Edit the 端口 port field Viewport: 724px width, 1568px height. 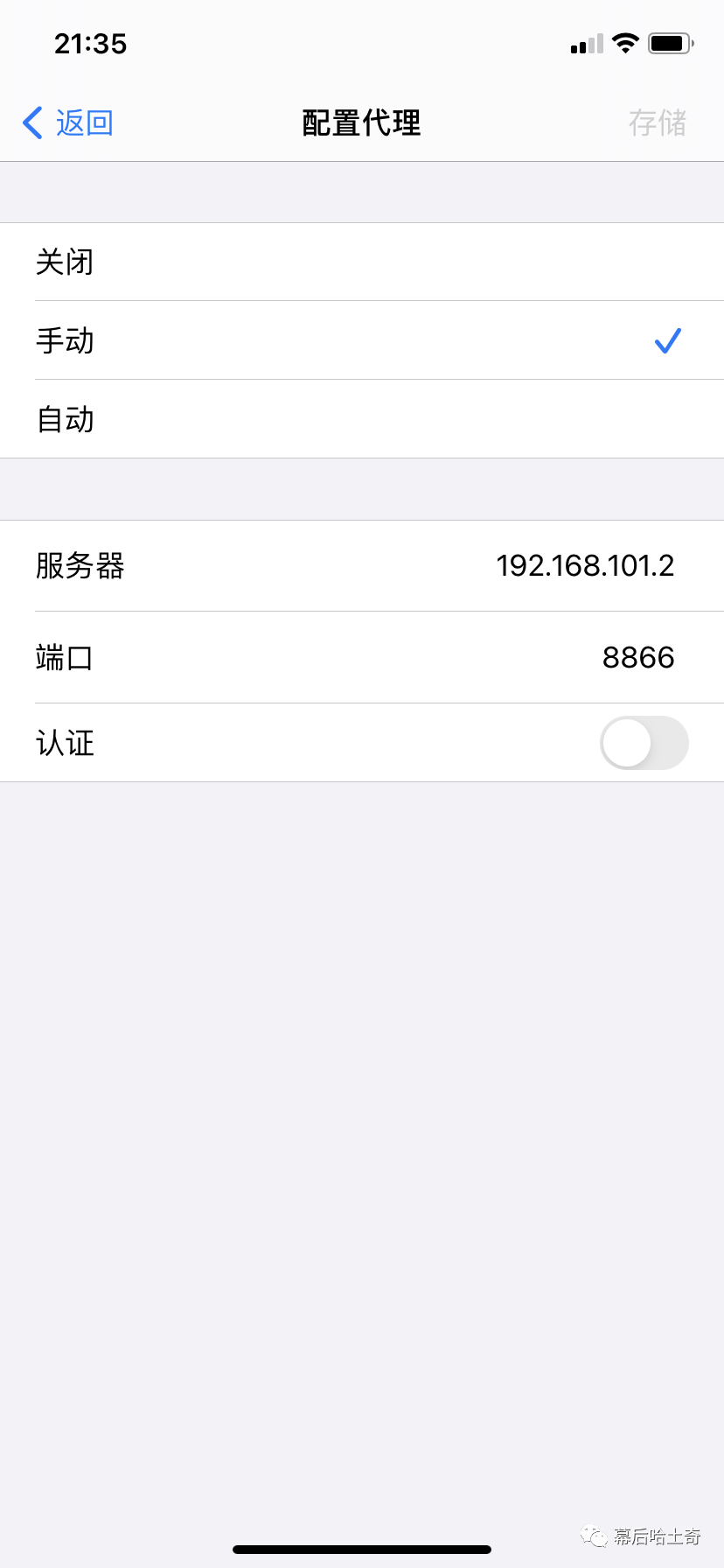637,657
